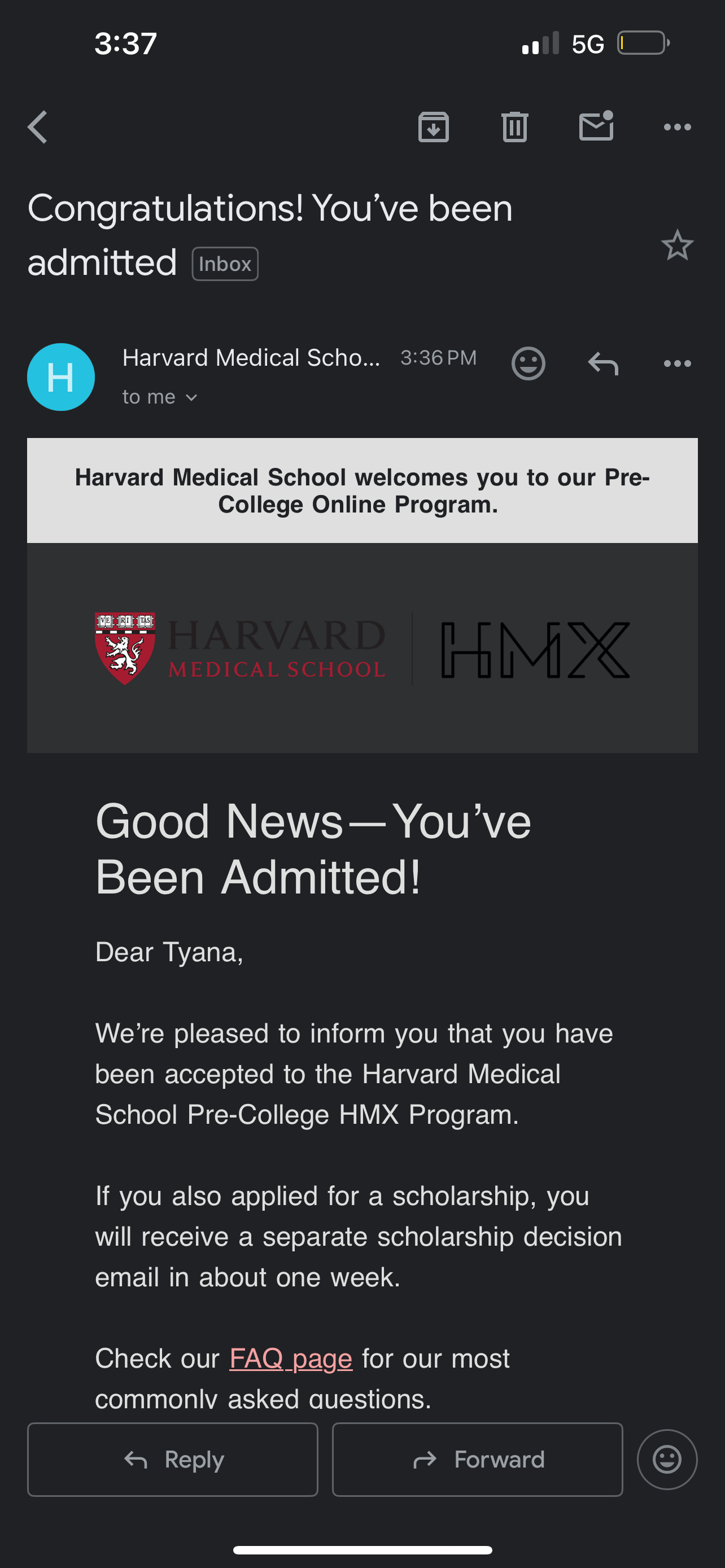Expand the "to me" recipient details
Image resolution: width=725 pixels, height=1568 pixels.
[x=159, y=397]
